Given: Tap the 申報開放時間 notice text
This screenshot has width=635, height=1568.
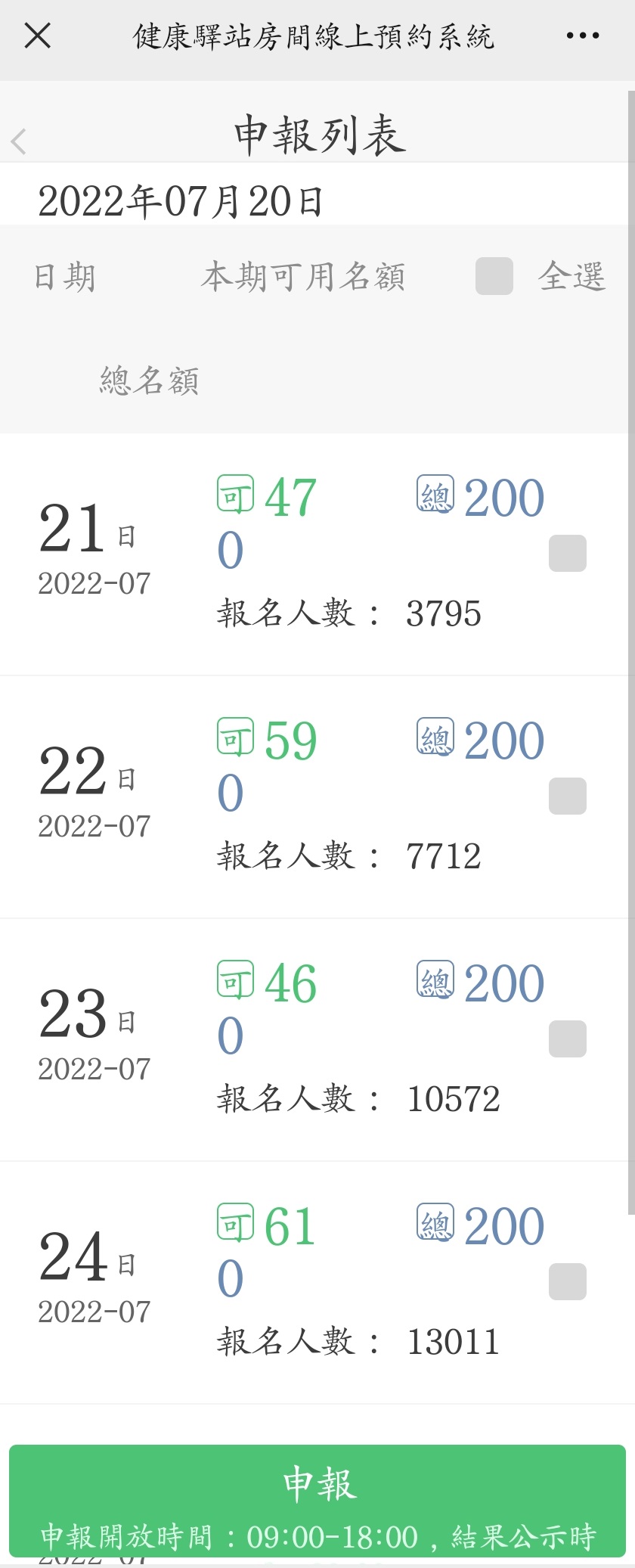Looking at the screenshot, I should [x=317, y=1536].
